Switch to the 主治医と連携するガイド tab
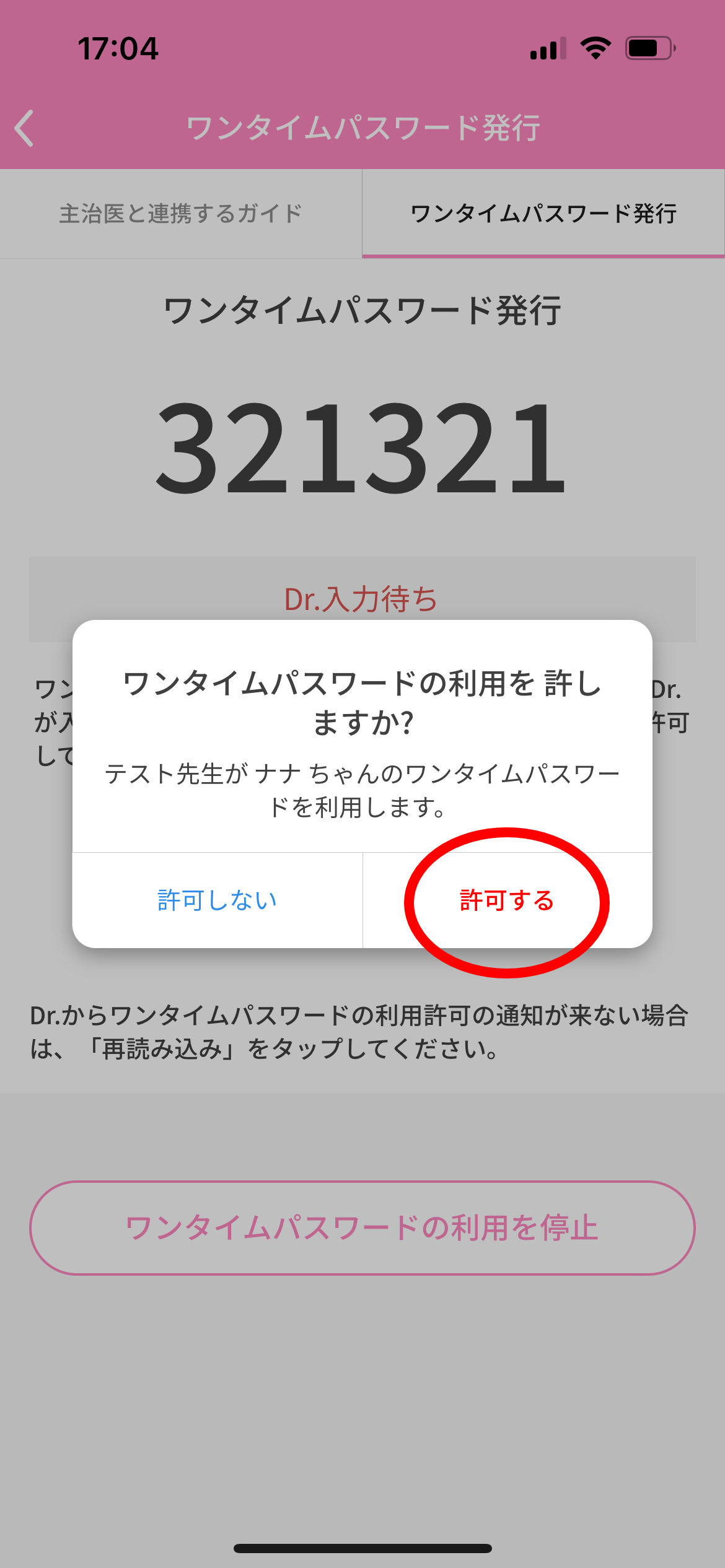The width and height of the screenshot is (725, 1568). pos(180,214)
